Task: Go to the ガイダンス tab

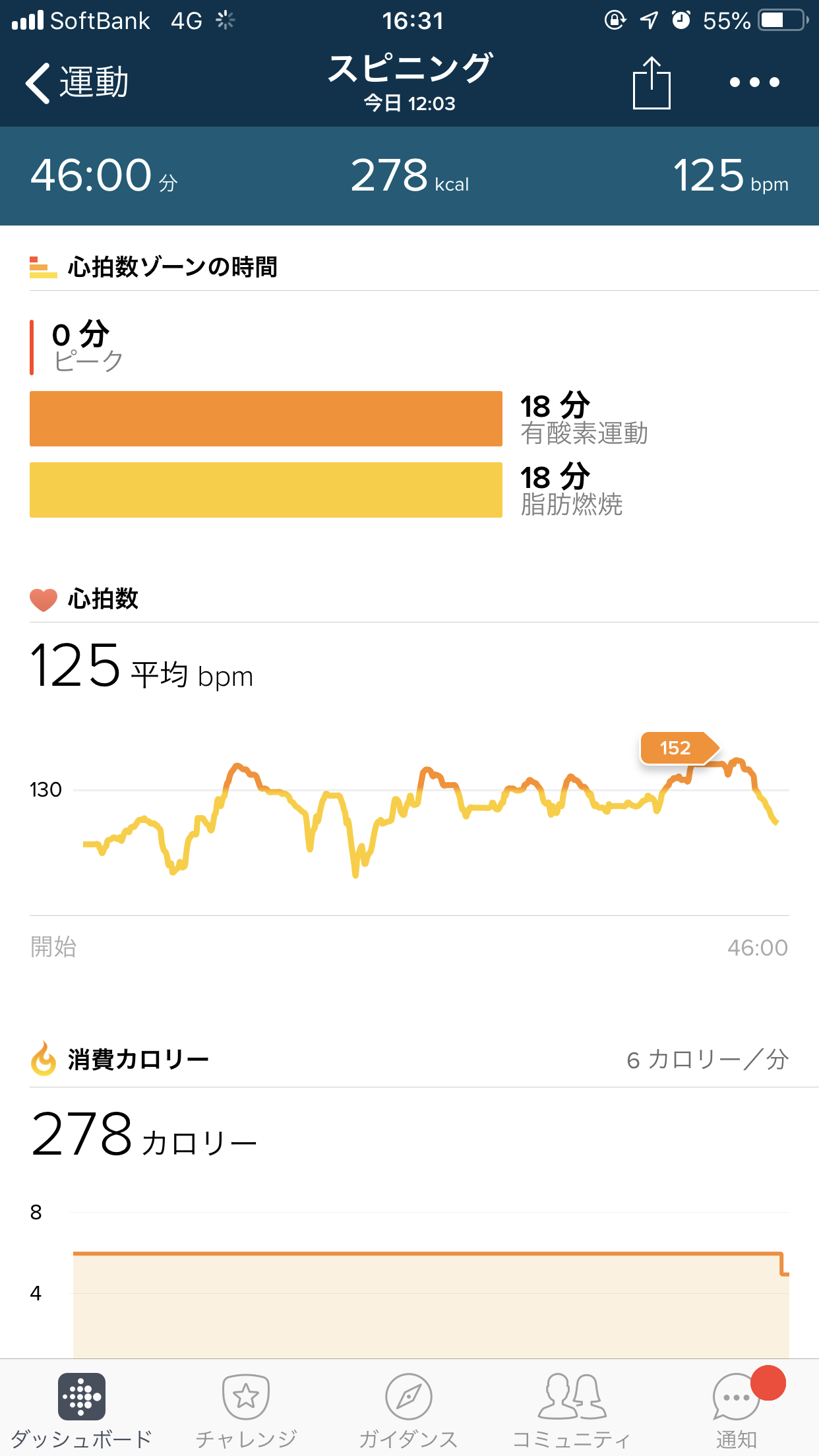Action: click(409, 1409)
